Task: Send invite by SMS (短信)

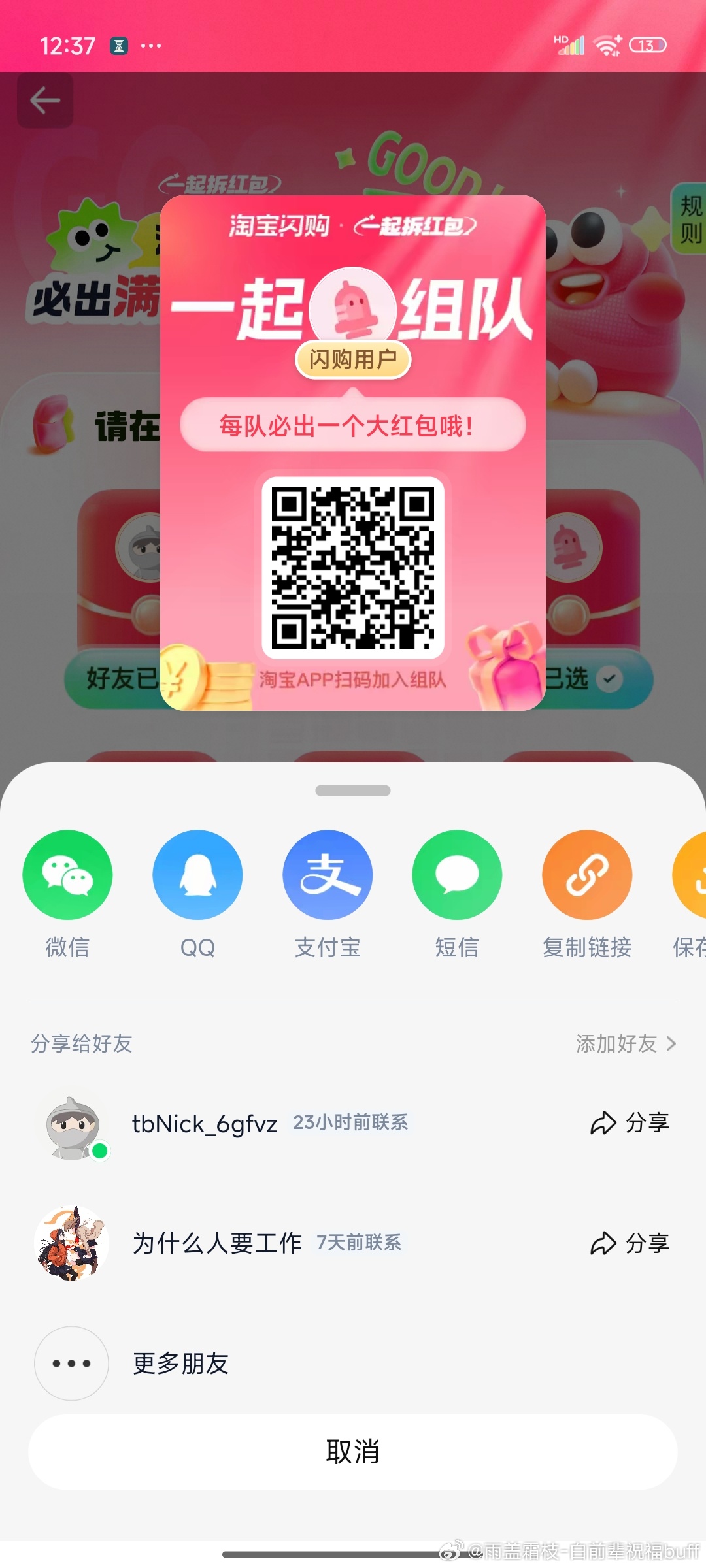Action: pyautogui.click(x=457, y=875)
